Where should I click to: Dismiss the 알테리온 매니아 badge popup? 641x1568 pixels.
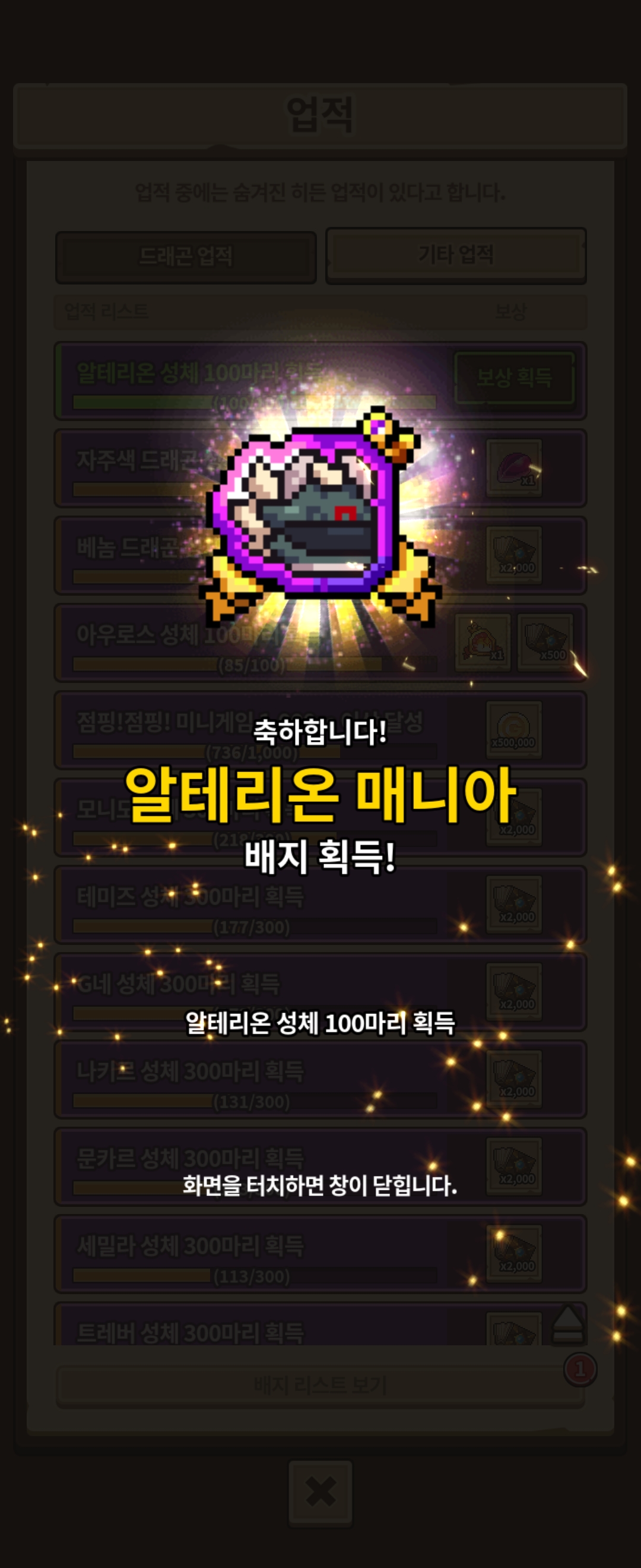click(320, 1184)
